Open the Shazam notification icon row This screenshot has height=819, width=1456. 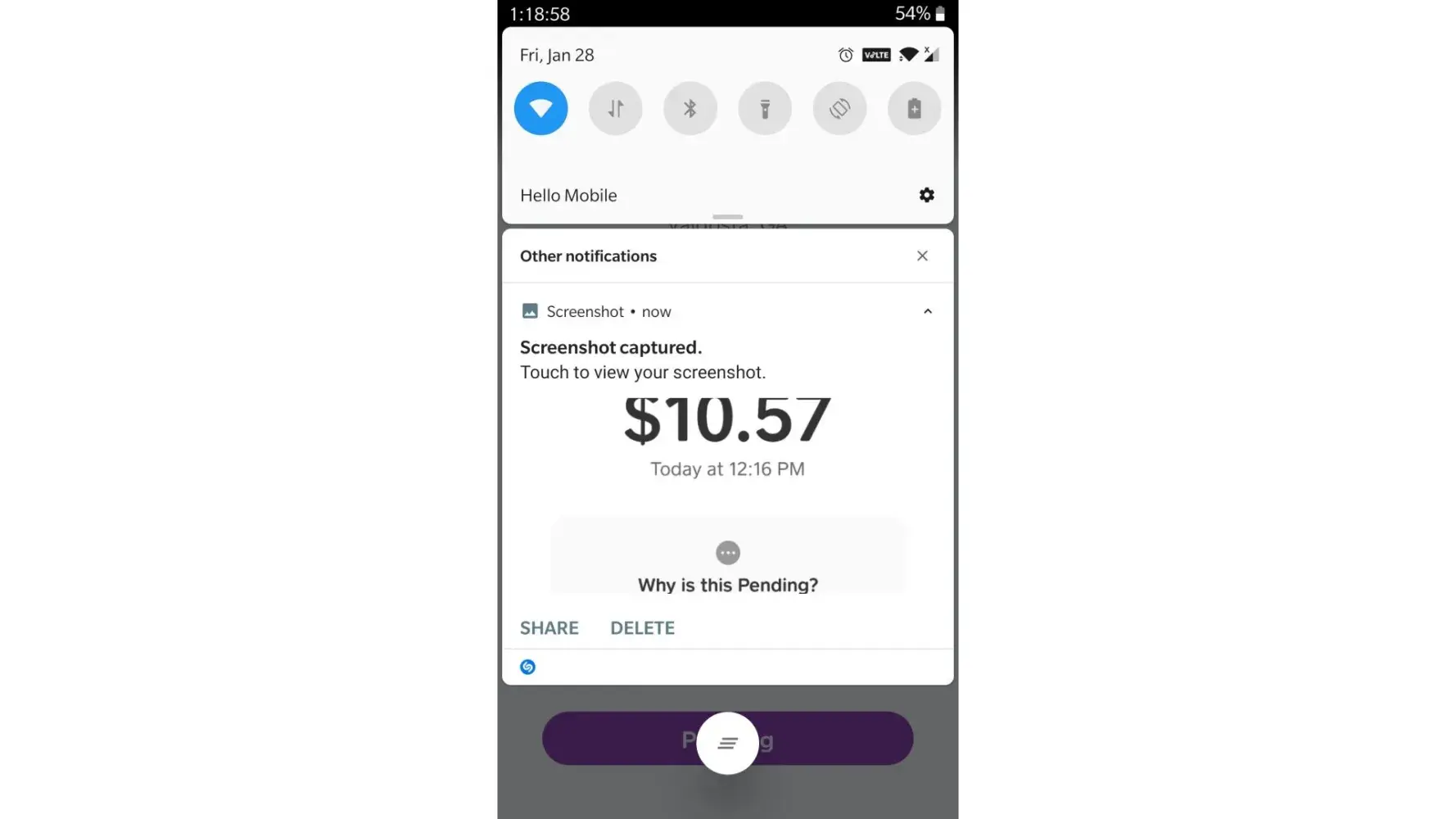coord(528,667)
